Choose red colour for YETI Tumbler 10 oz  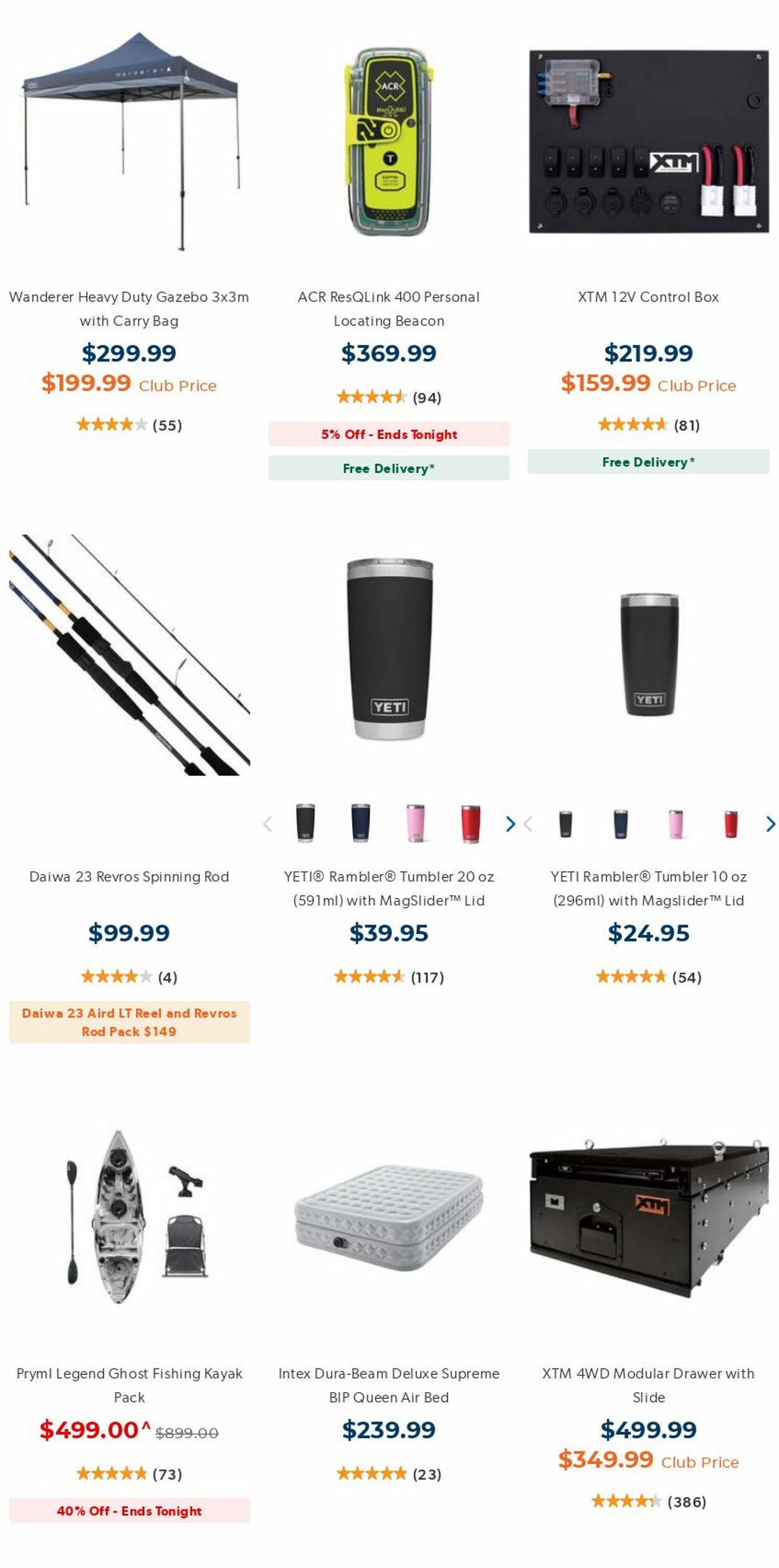coord(730,824)
